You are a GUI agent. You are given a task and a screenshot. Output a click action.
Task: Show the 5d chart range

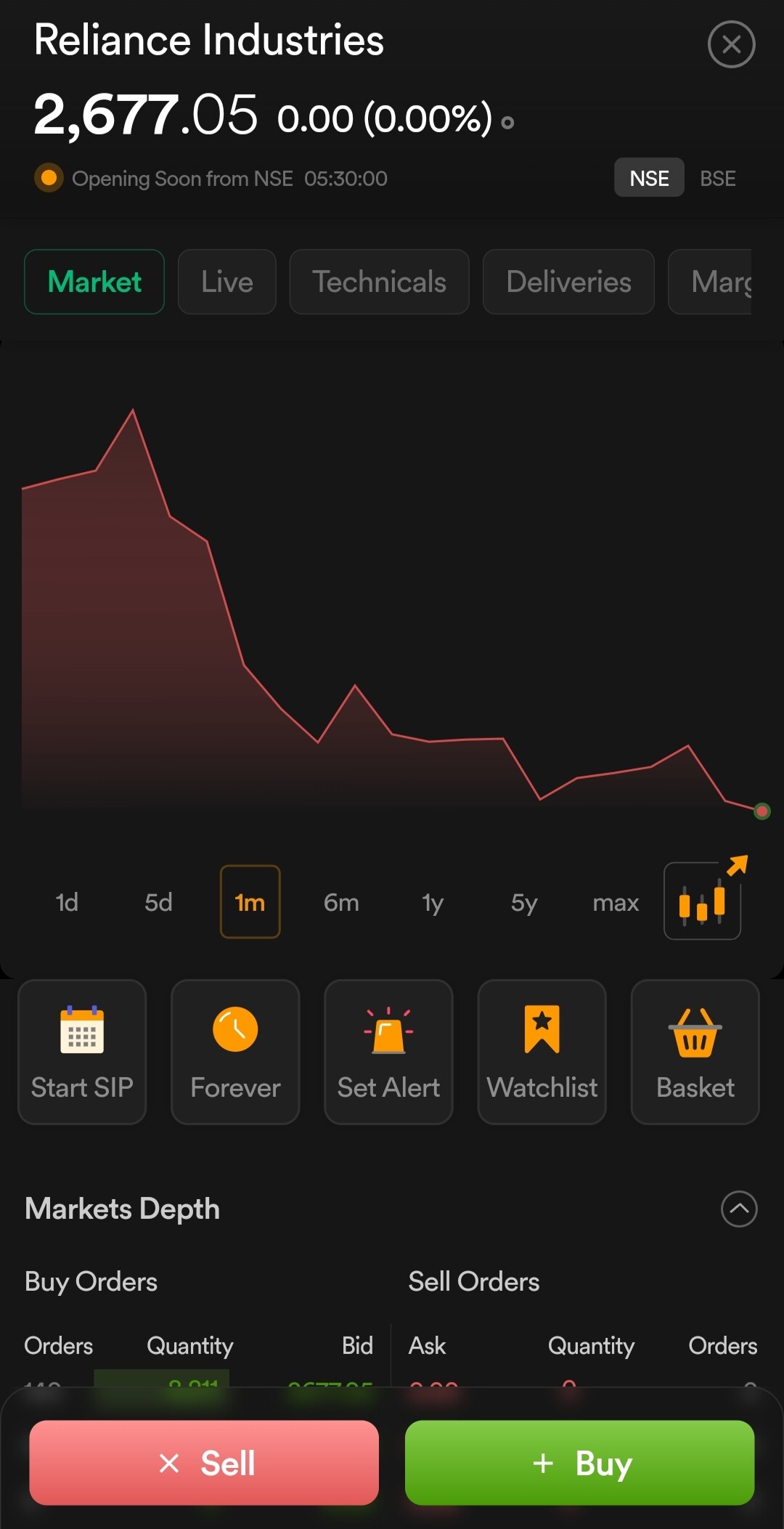(x=158, y=902)
